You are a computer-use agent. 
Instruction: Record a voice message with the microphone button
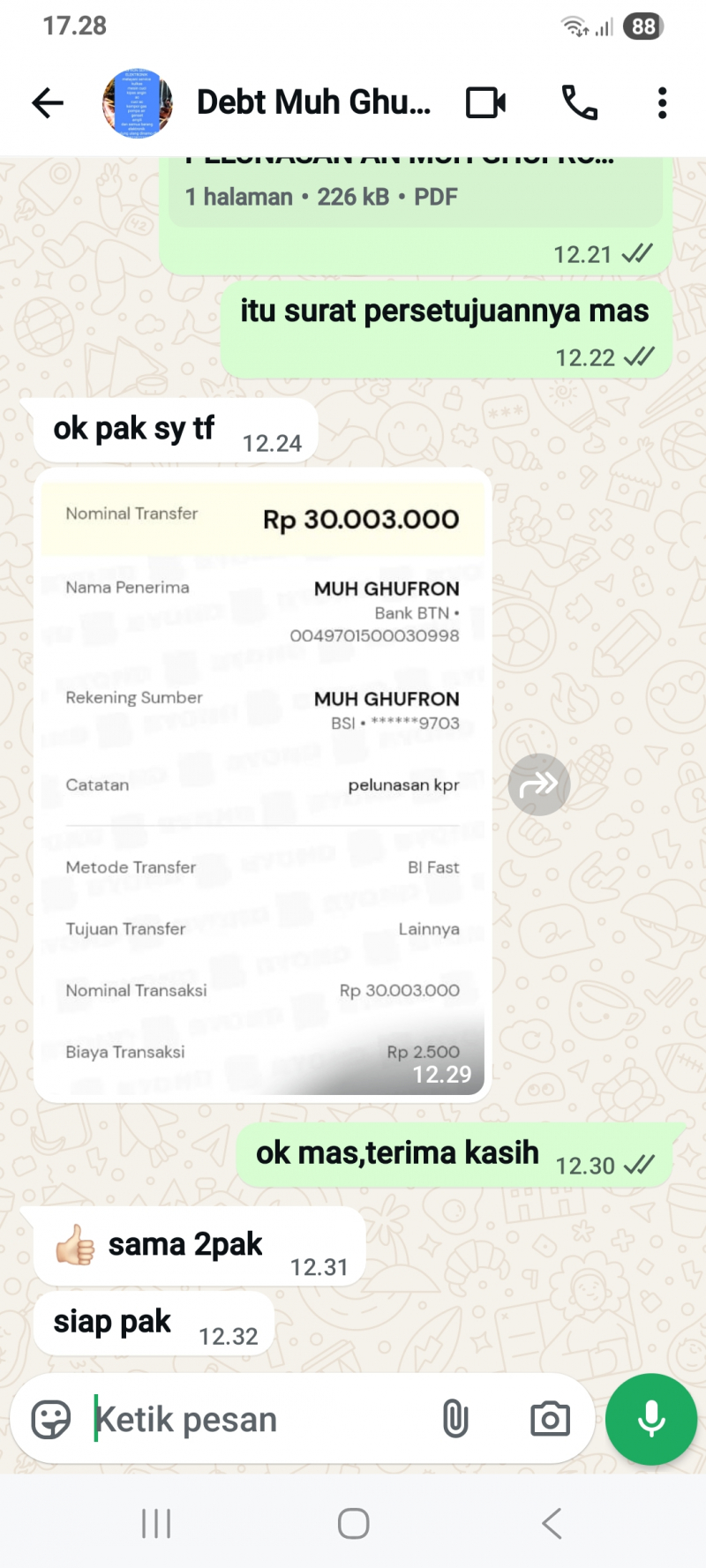coord(650,1419)
